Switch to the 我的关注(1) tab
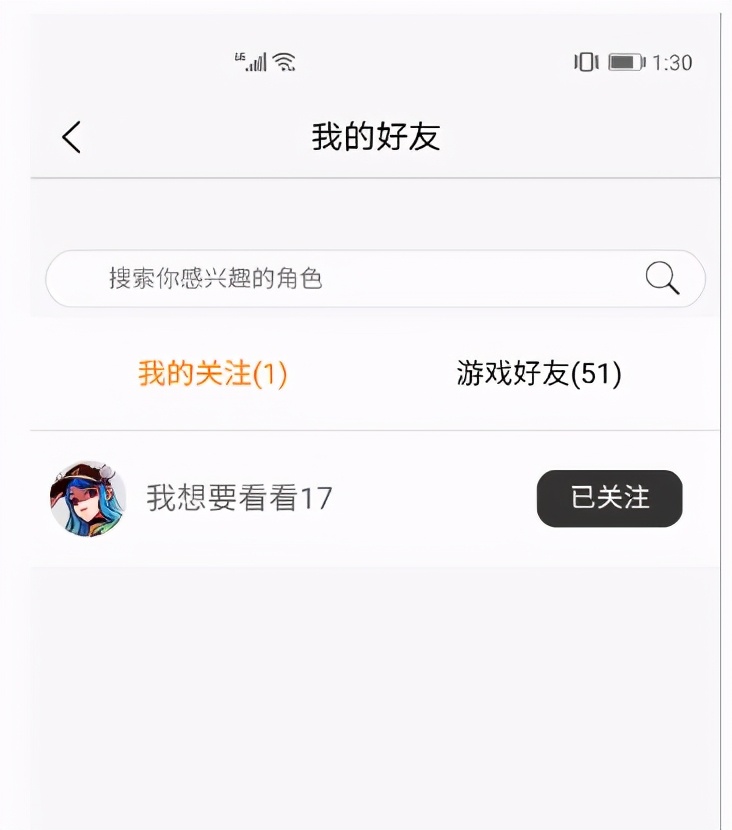This screenshot has height=830, width=732. tap(213, 374)
